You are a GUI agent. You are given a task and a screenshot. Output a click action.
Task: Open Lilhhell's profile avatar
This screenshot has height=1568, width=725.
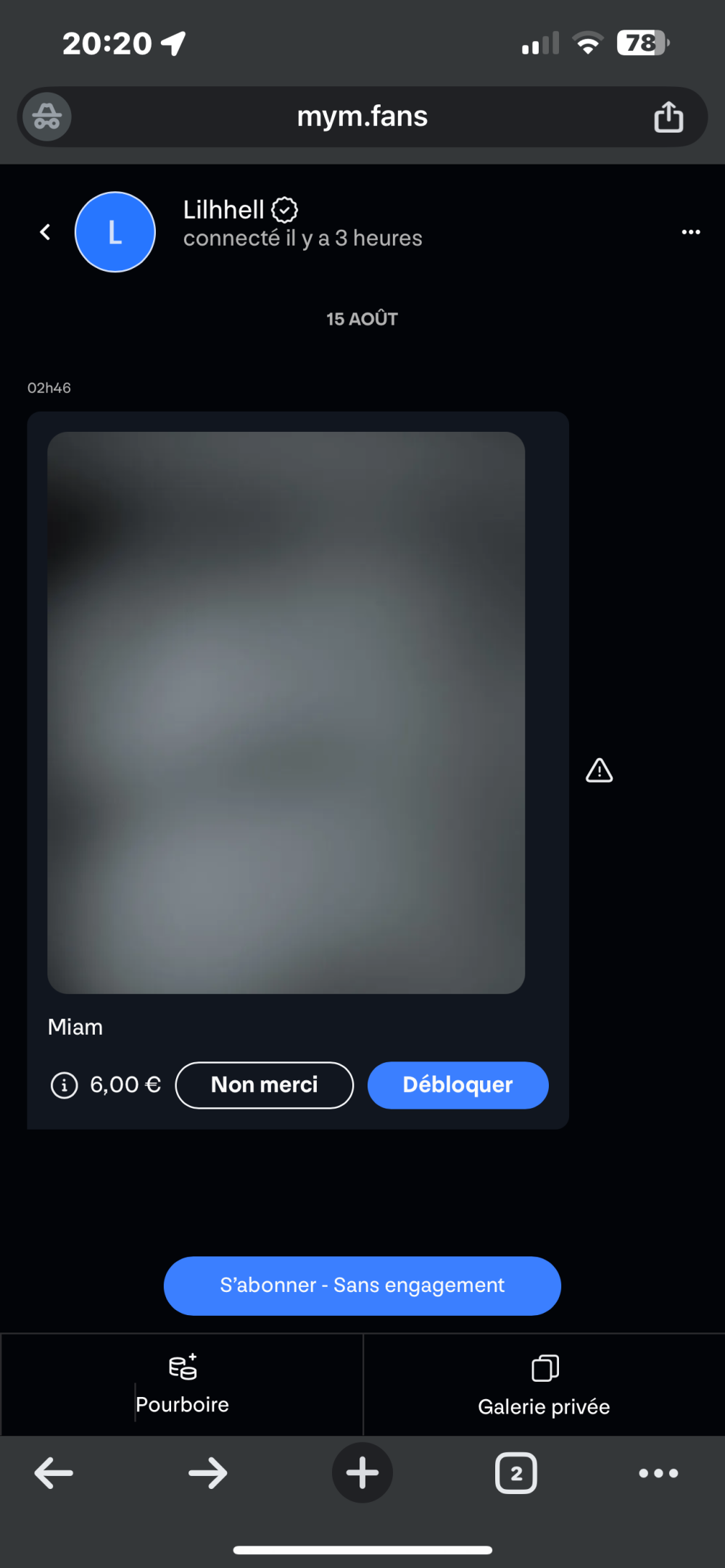point(115,232)
